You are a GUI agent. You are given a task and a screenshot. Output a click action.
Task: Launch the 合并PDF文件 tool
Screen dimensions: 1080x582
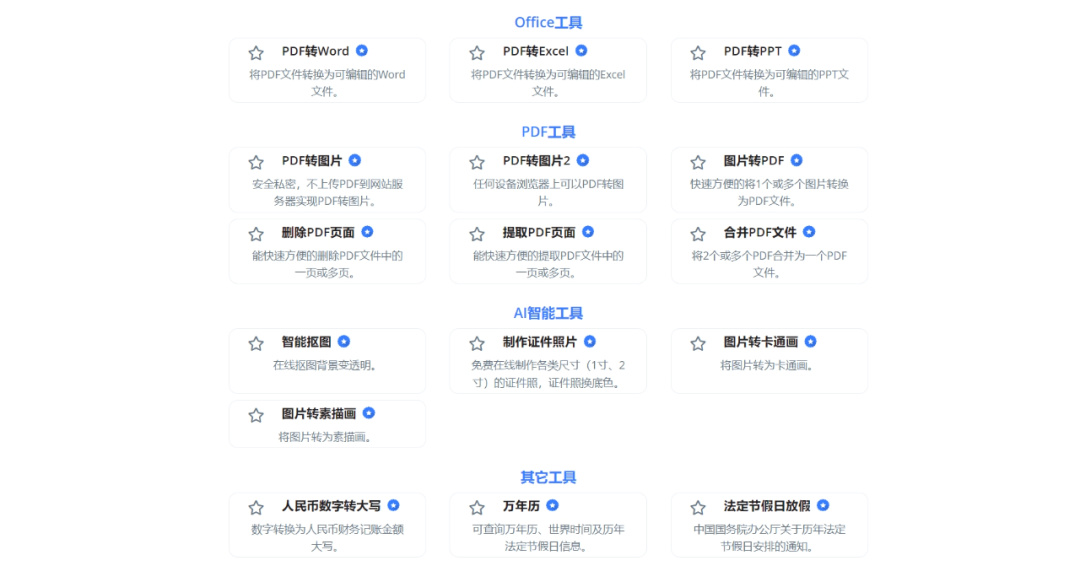(769, 251)
